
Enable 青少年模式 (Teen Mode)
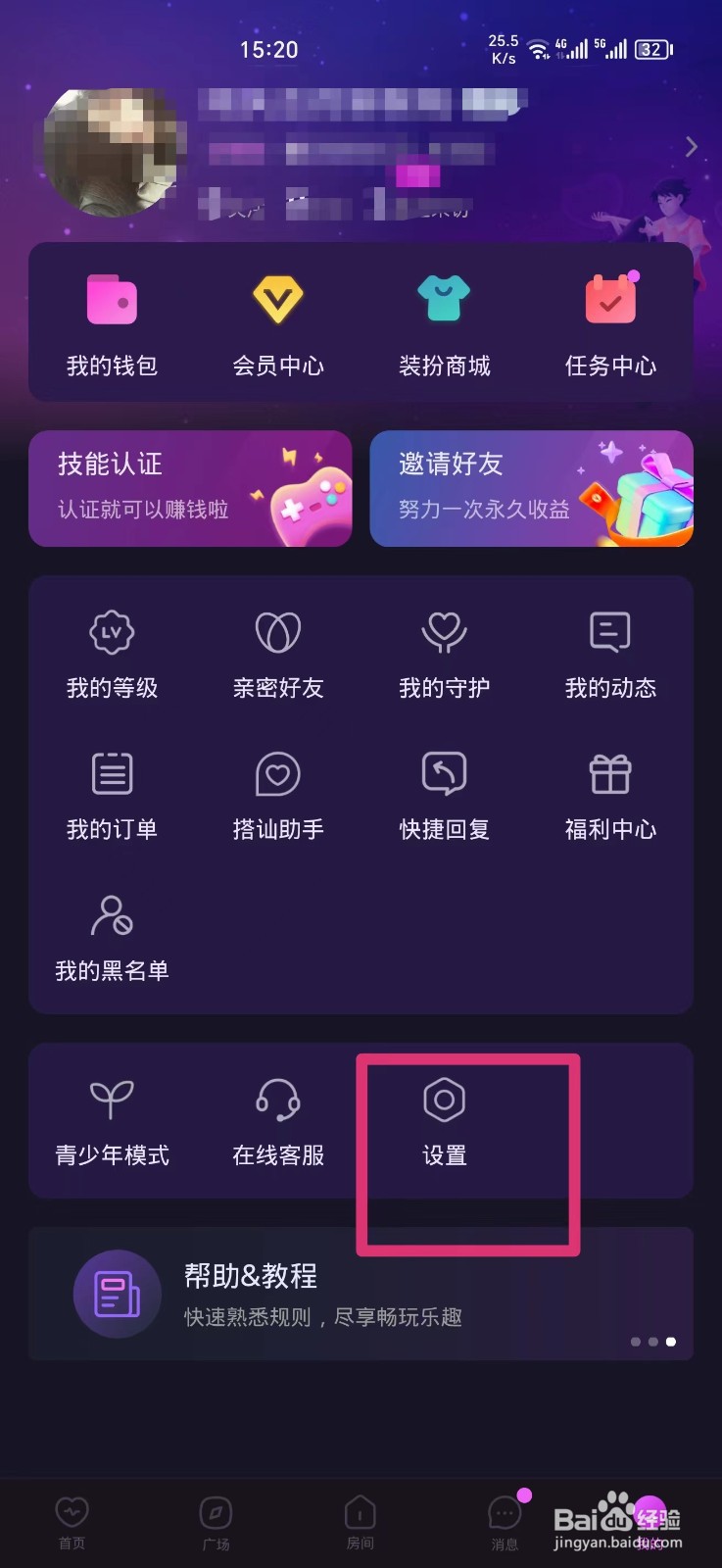pos(111,1120)
